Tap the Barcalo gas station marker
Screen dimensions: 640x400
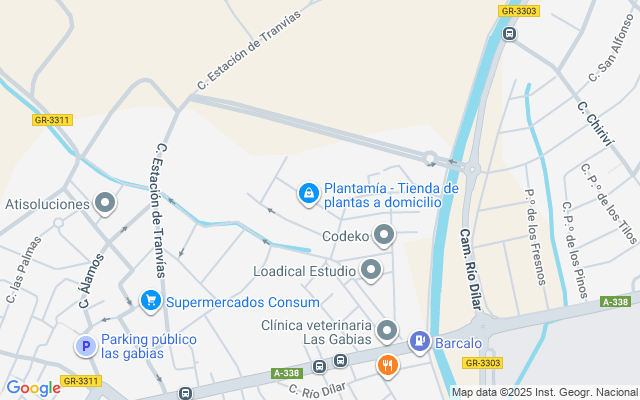pyautogui.click(x=419, y=342)
